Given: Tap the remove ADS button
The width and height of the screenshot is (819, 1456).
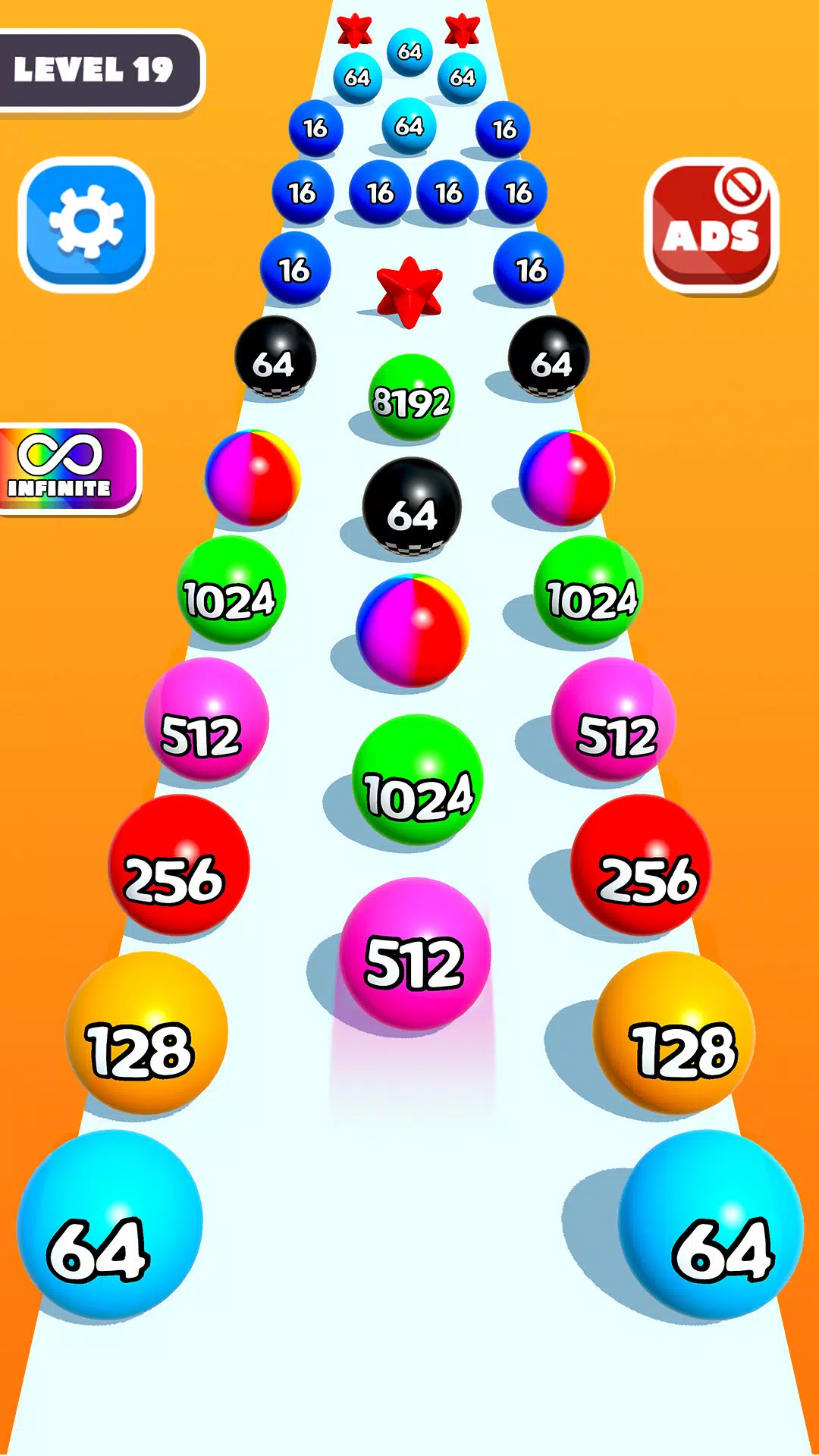Looking at the screenshot, I should click(711, 226).
